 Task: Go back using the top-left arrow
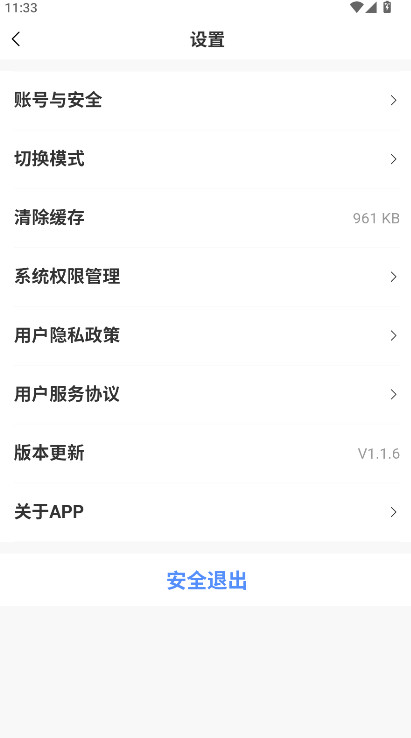[16, 39]
